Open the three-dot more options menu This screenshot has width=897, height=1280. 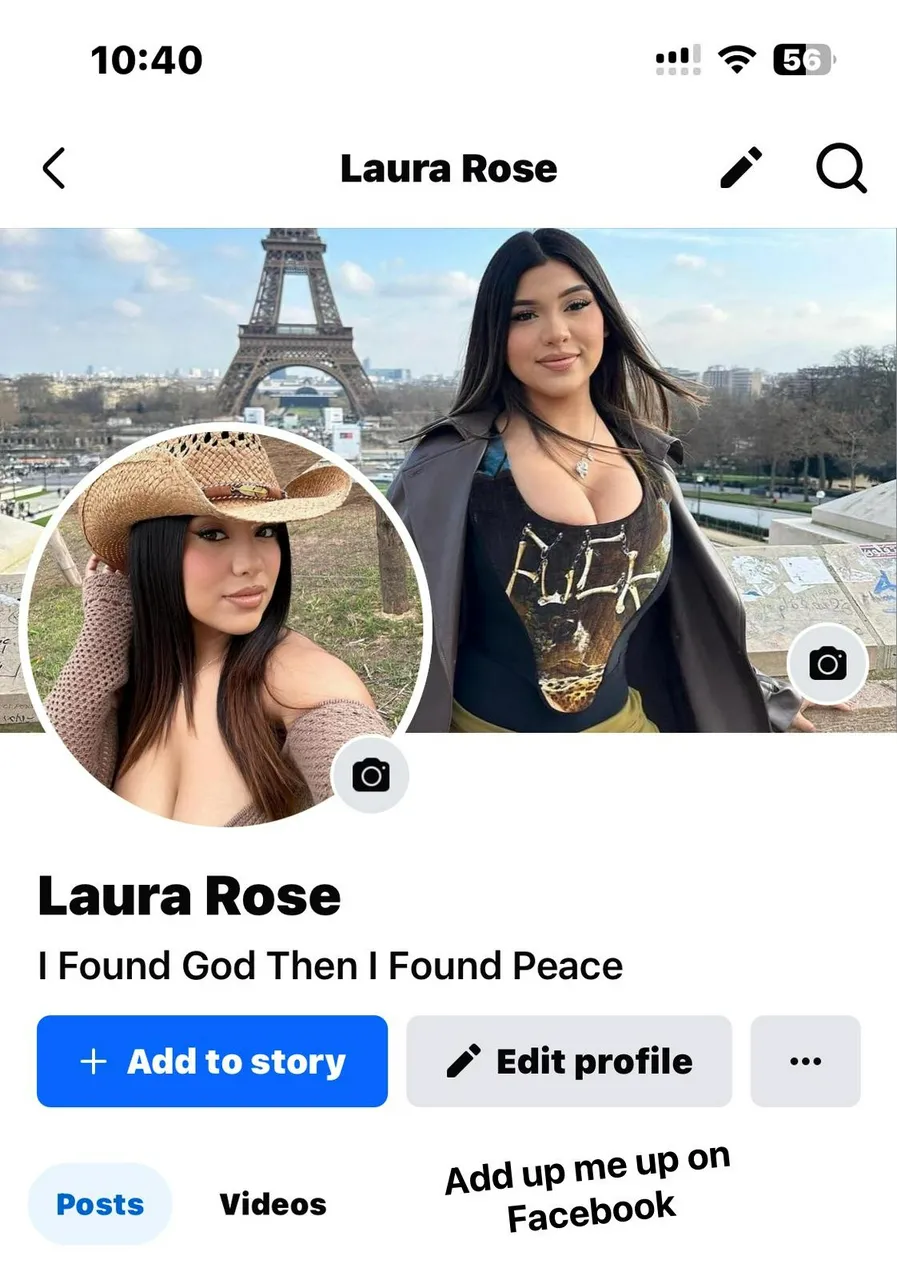point(806,1061)
